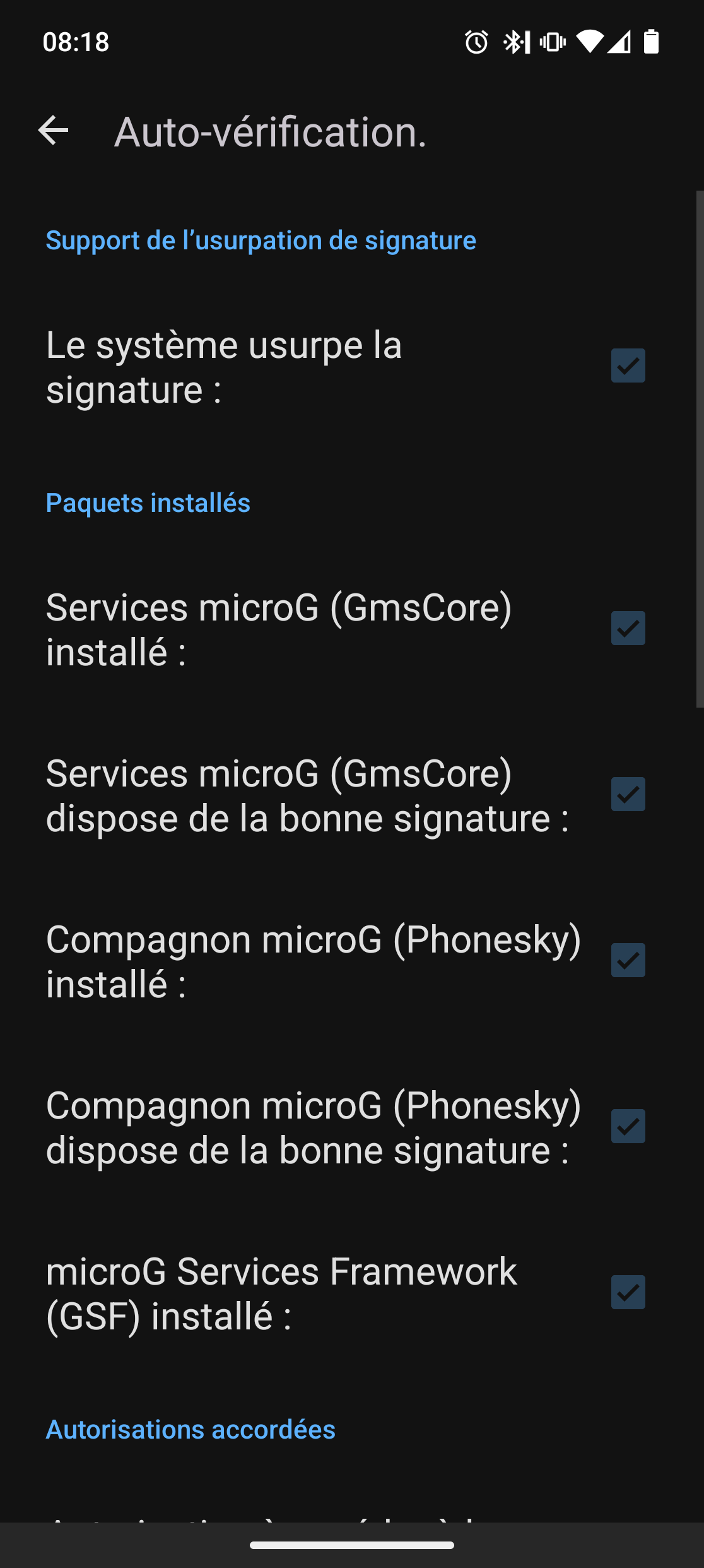
Task: Tap checkbox for Services microG (GmsCore) installé
Action: (x=628, y=628)
